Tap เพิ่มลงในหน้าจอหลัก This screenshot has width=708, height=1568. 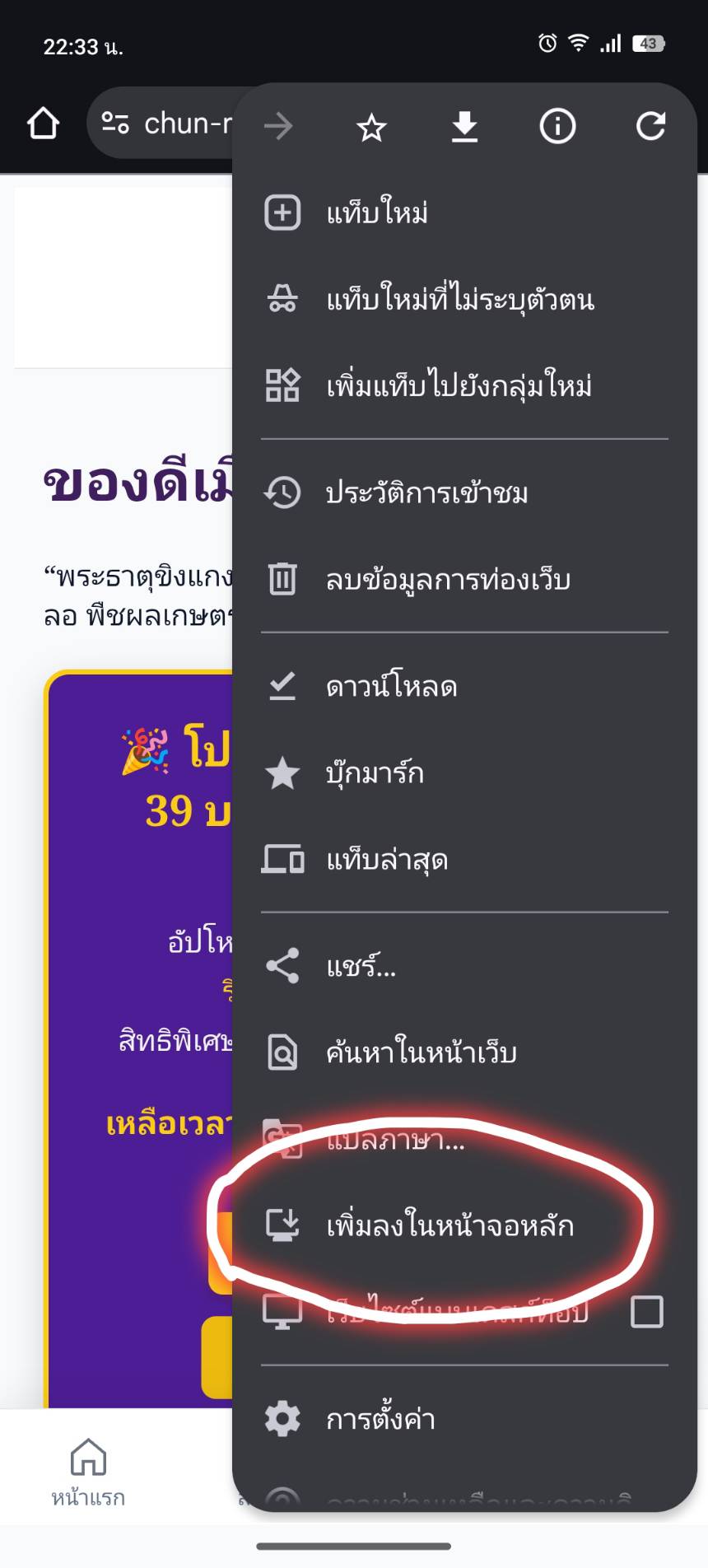coord(449,1226)
